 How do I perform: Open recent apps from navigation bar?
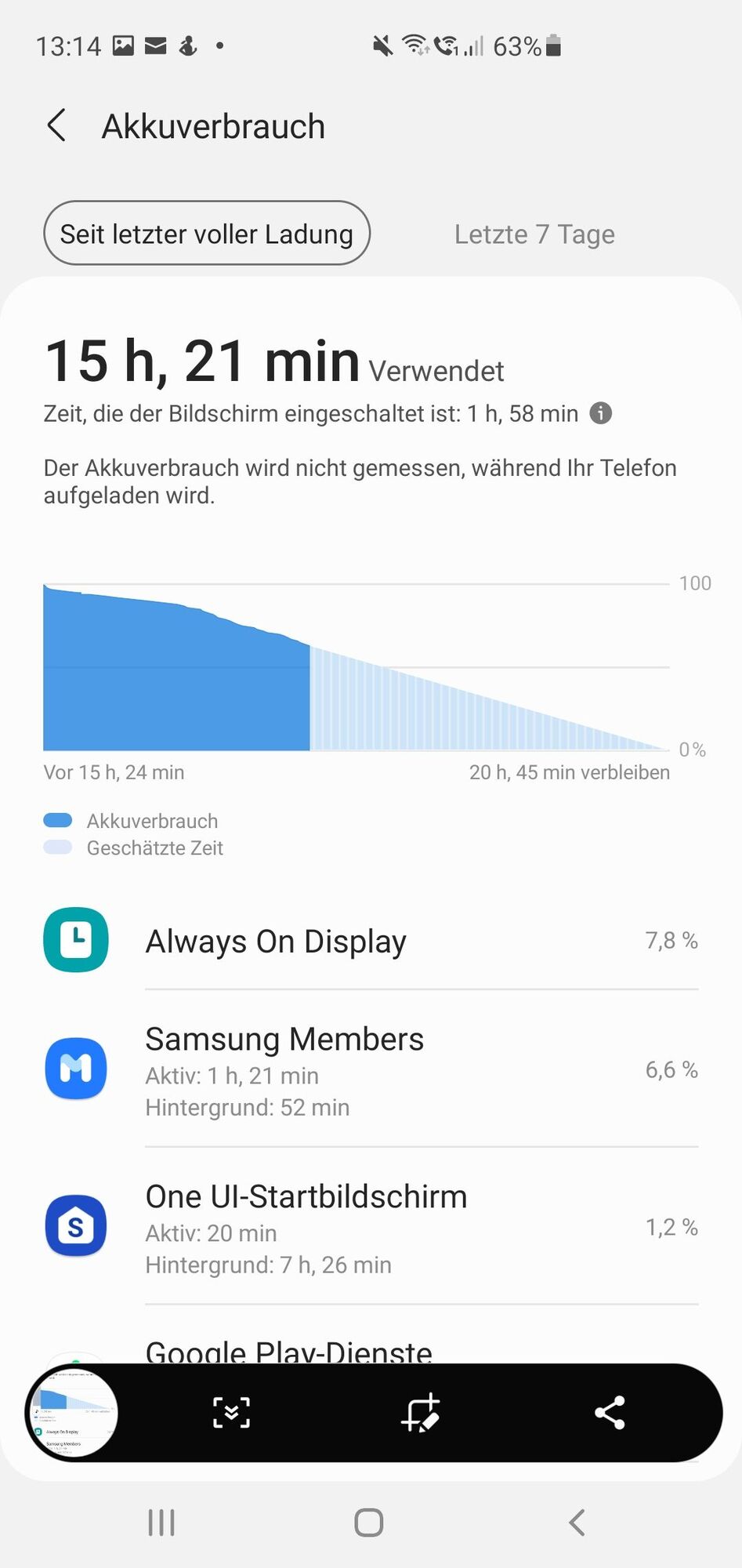click(x=161, y=1523)
